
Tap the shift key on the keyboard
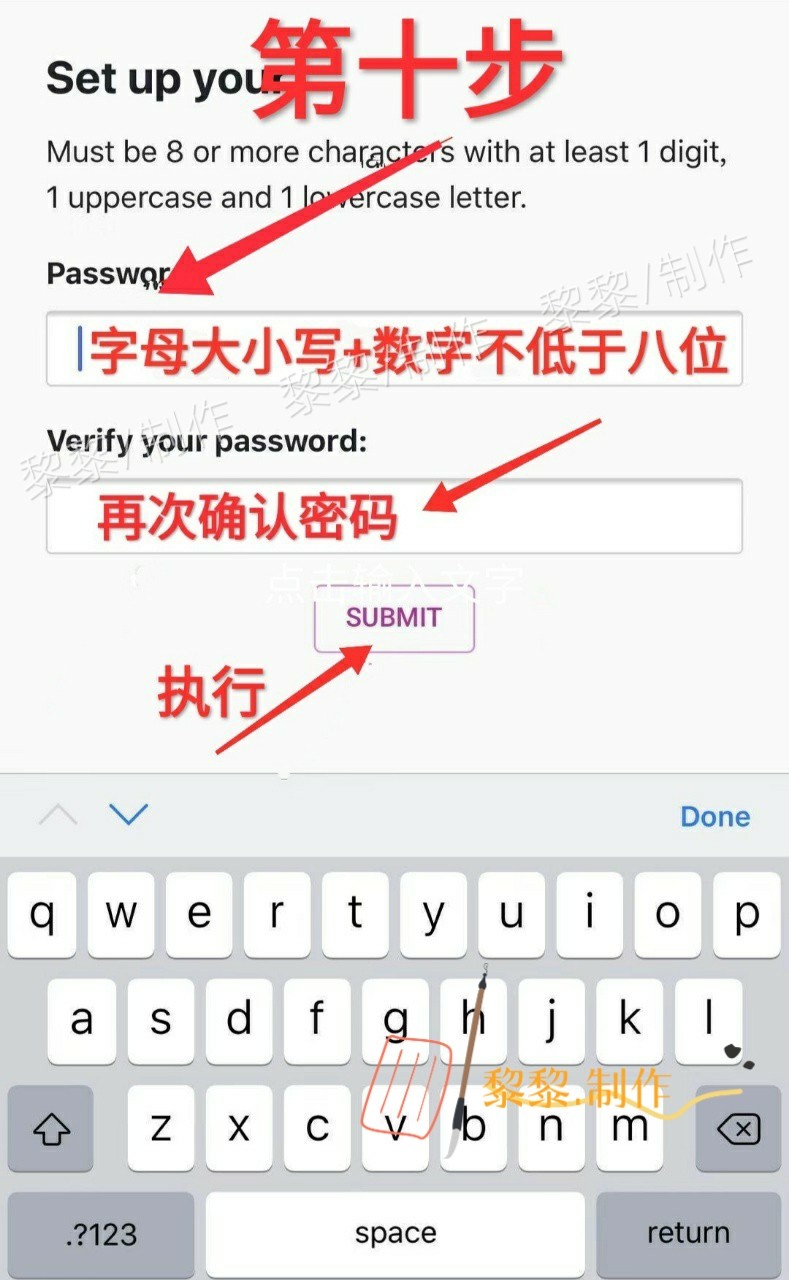click(52, 1129)
